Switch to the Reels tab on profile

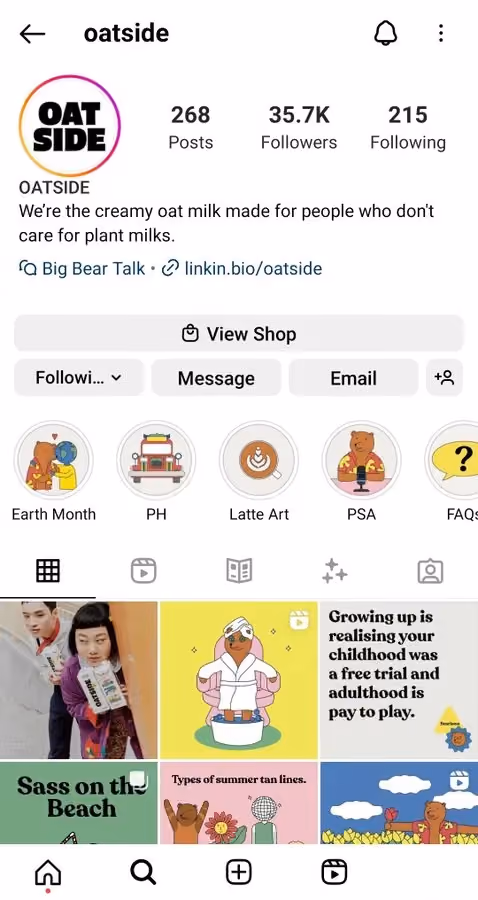point(143,571)
